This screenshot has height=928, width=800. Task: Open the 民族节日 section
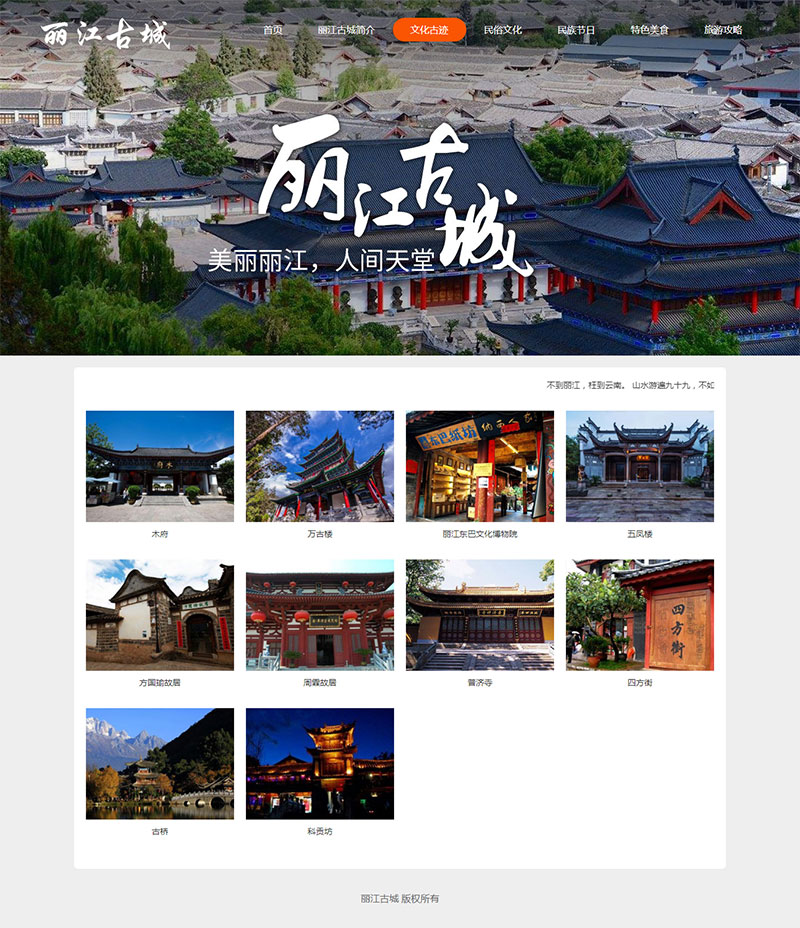click(576, 30)
